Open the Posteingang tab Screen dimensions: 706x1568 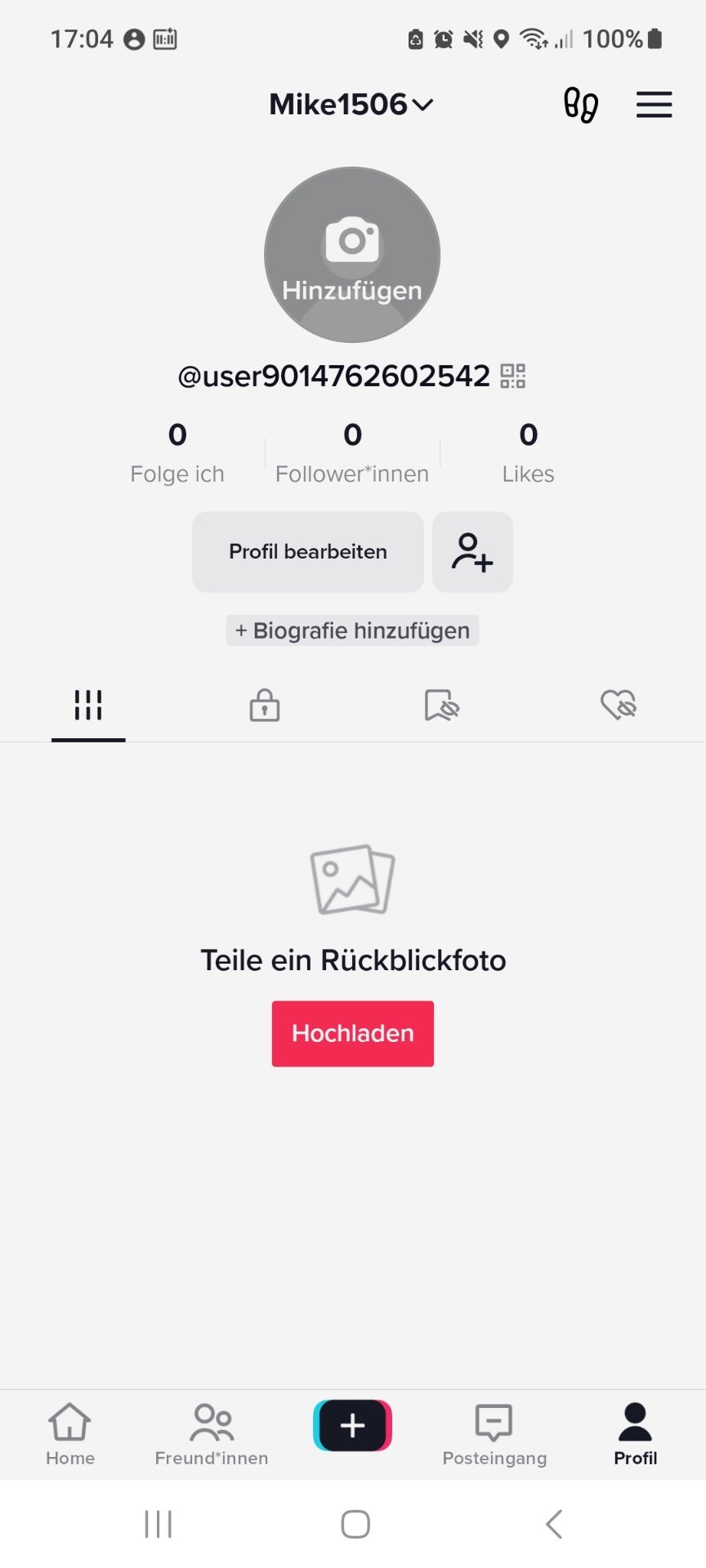(x=494, y=1435)
